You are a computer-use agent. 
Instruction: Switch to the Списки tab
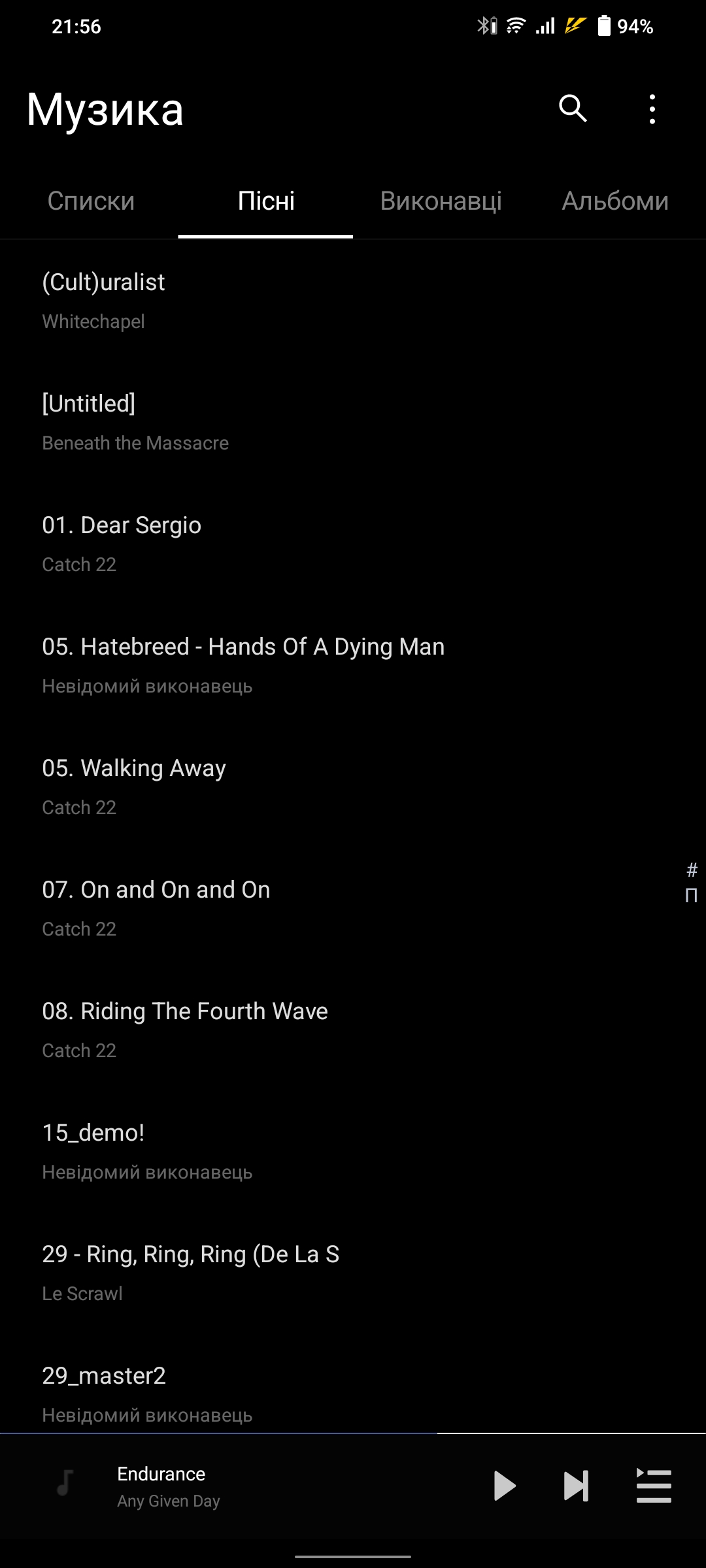(x=91, y=201)
